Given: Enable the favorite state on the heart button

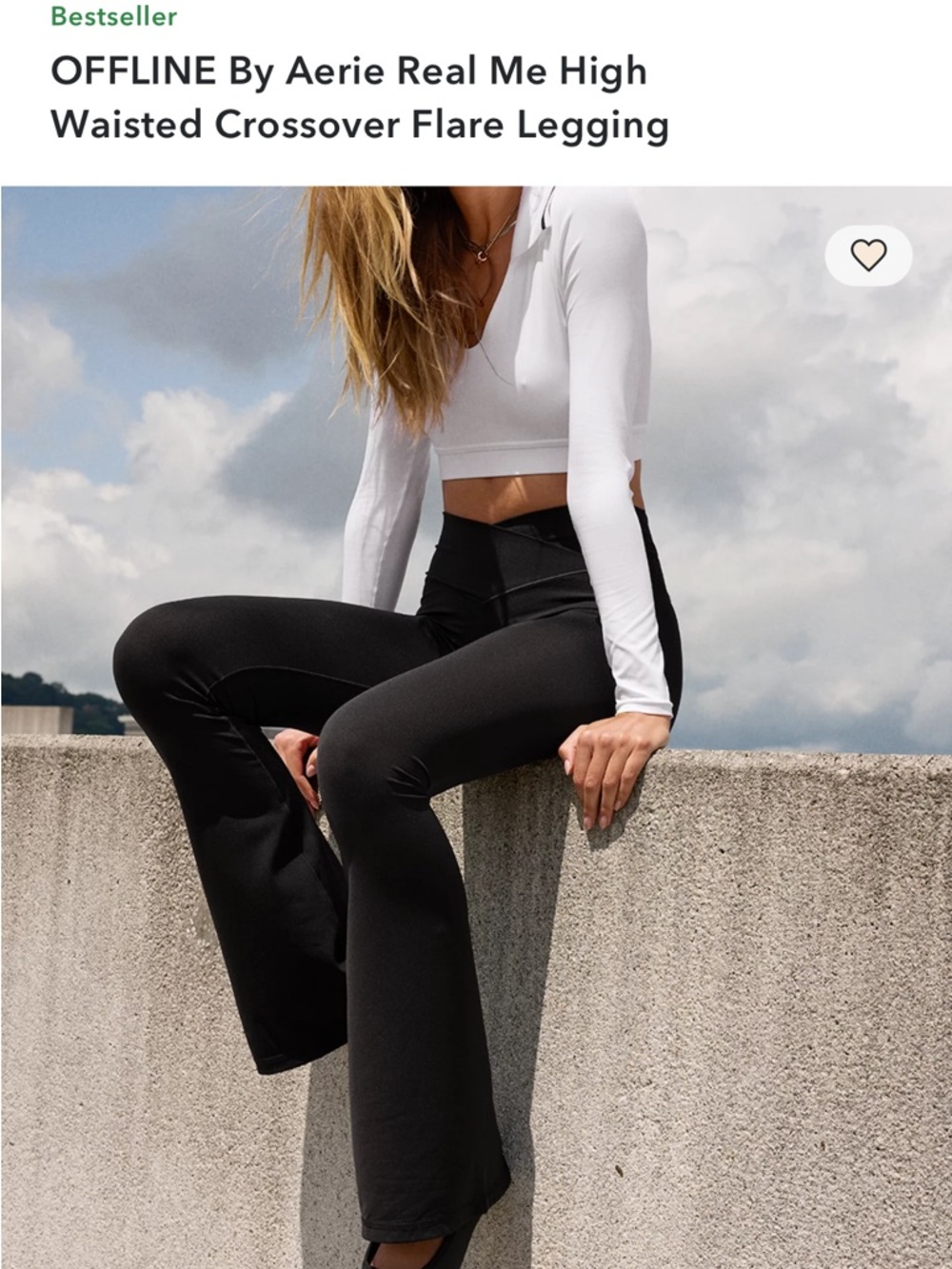Looking at the screenshot, I should [870, 256].
